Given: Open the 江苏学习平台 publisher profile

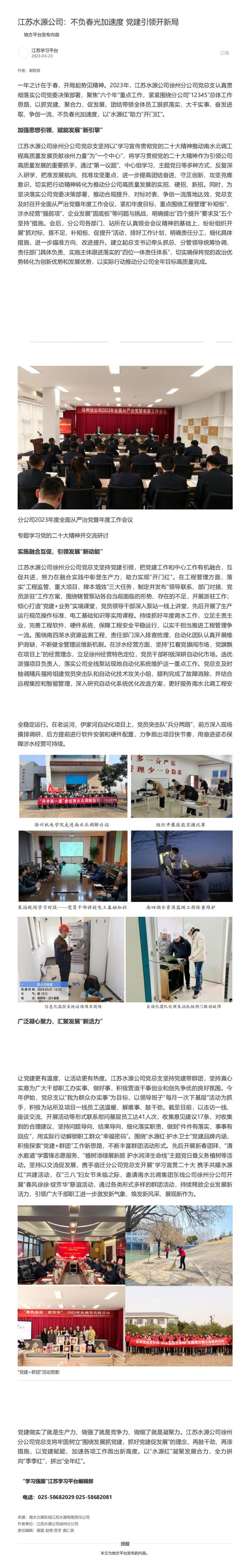Looking at the screenshot, I should point(44,50).
